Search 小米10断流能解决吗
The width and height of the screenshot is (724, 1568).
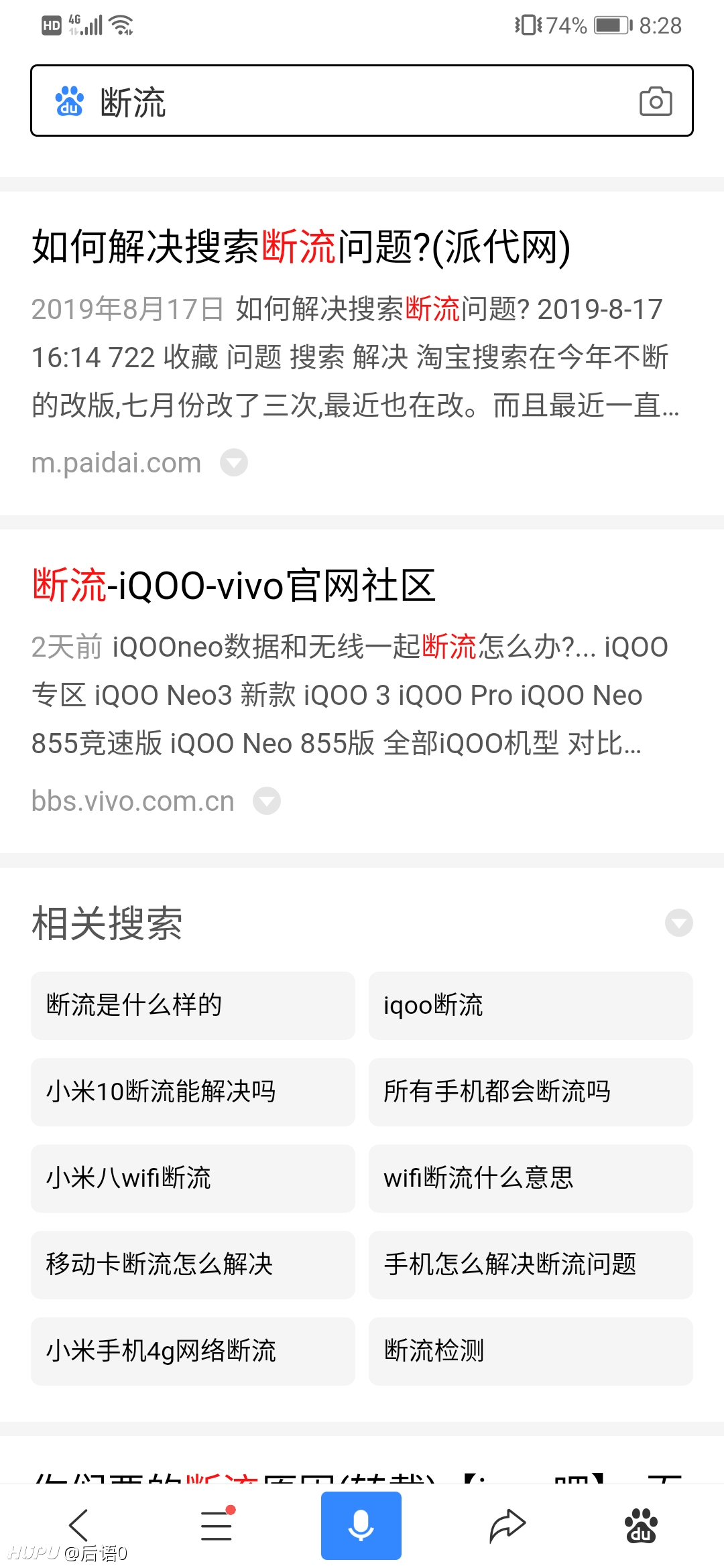pos(193,1092)
